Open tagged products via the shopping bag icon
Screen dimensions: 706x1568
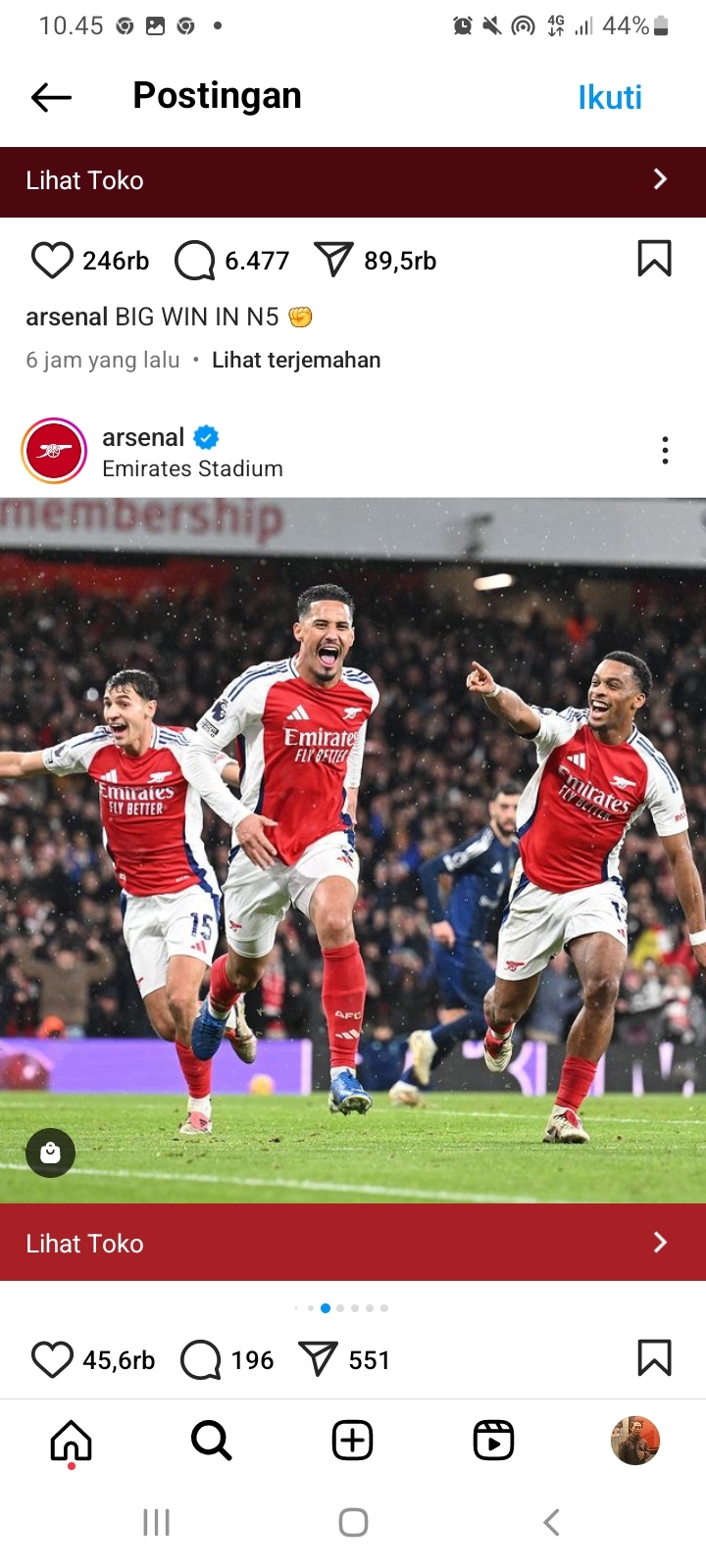(x=50, y=1152)
